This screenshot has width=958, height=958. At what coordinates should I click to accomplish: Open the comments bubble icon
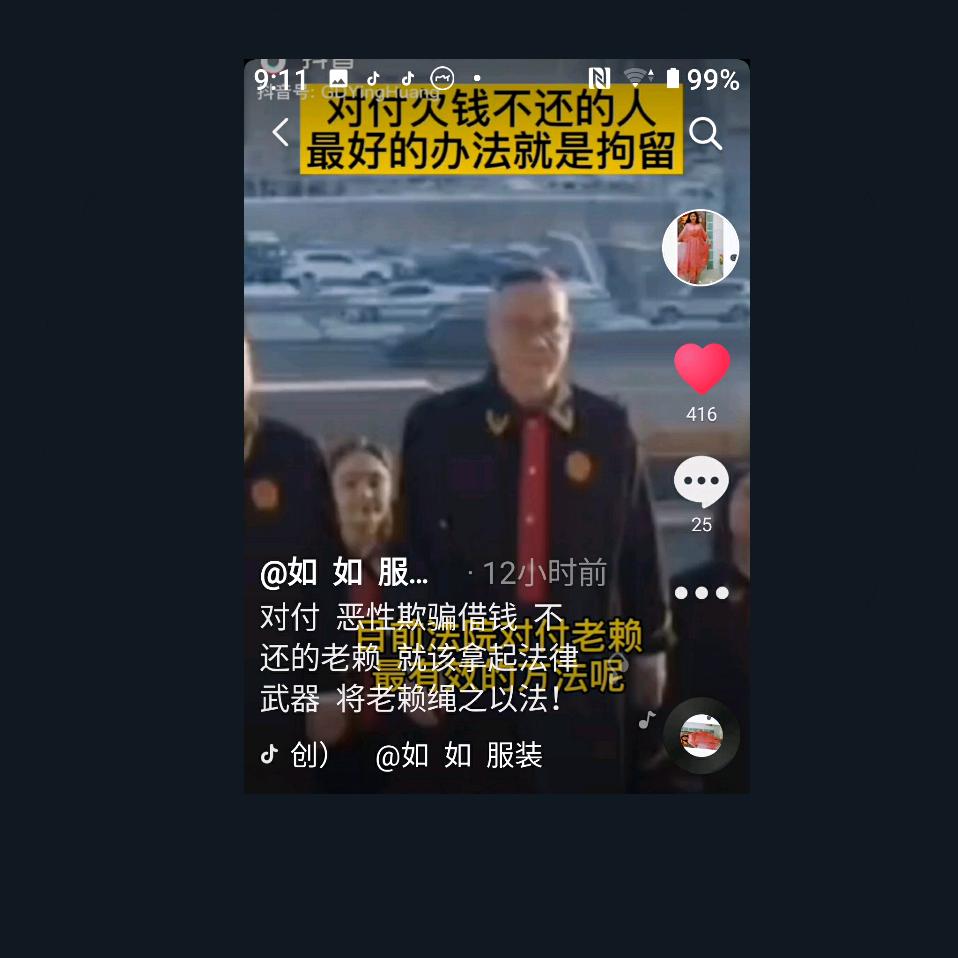pos(701,482)
